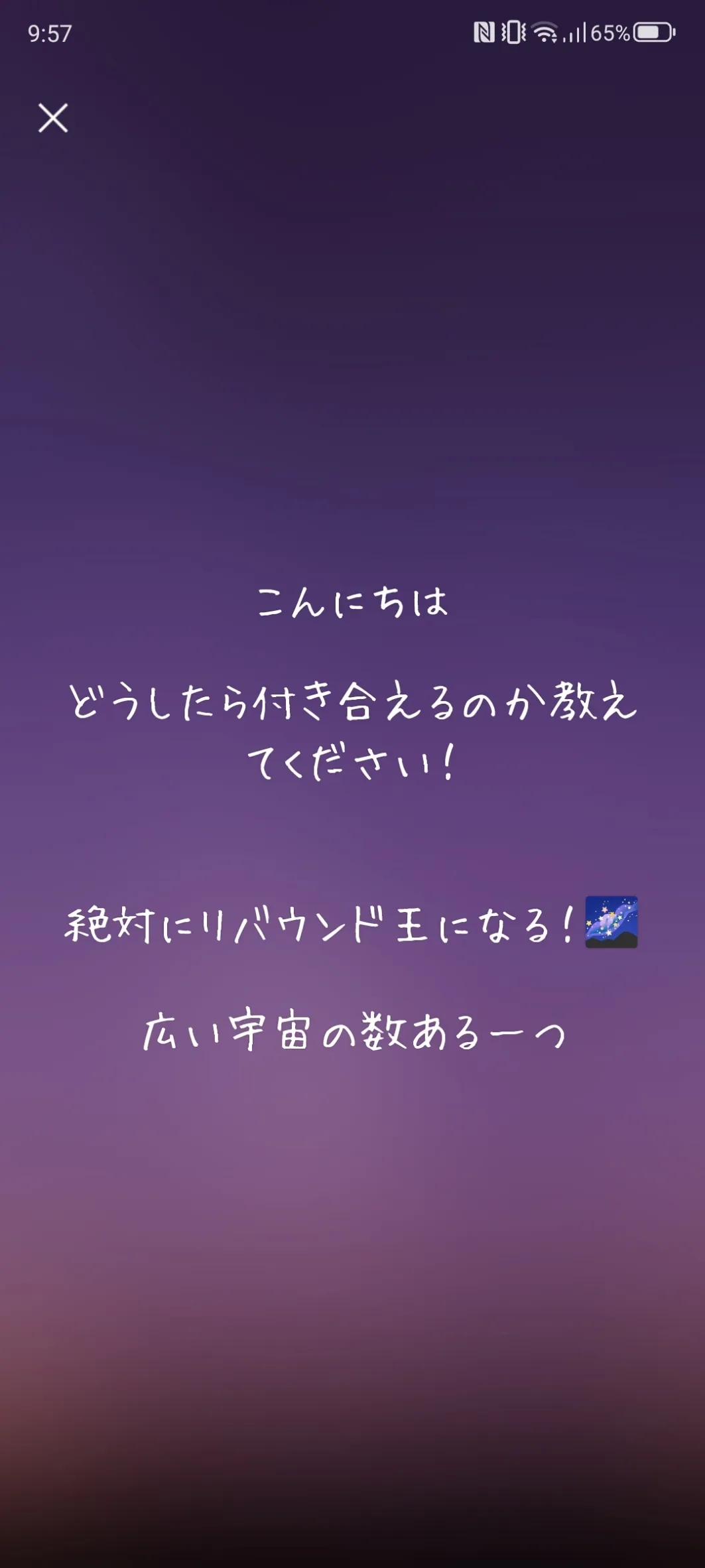
Task: Close the full-screen text view
Action: click(53, 118)
